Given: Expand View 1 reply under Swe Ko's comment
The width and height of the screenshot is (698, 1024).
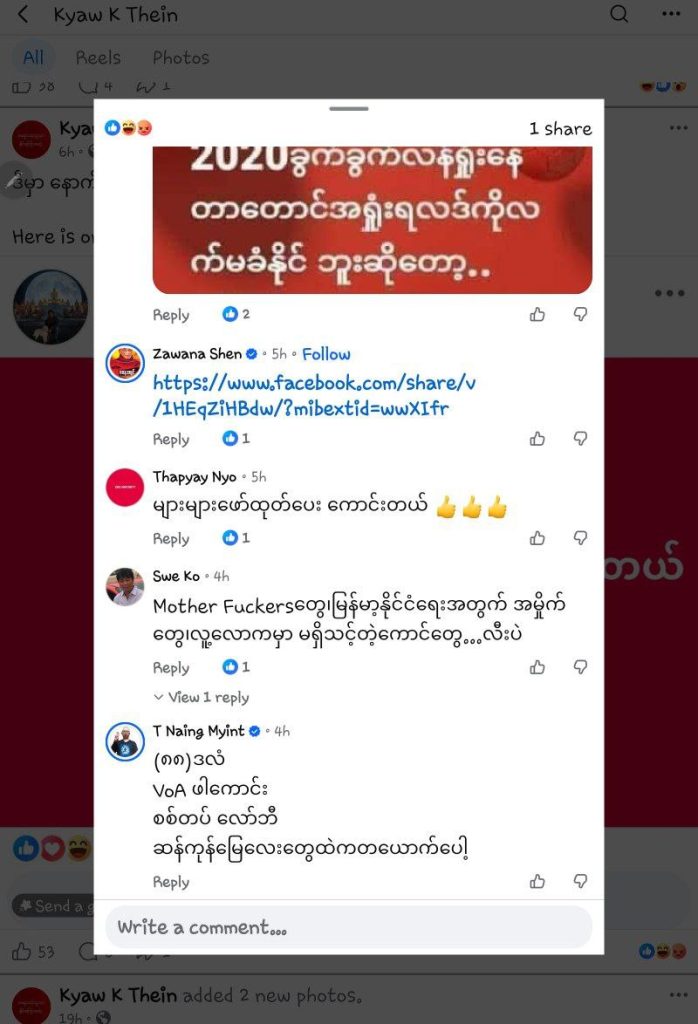Looking at the screenshot, I should [202, 697].
